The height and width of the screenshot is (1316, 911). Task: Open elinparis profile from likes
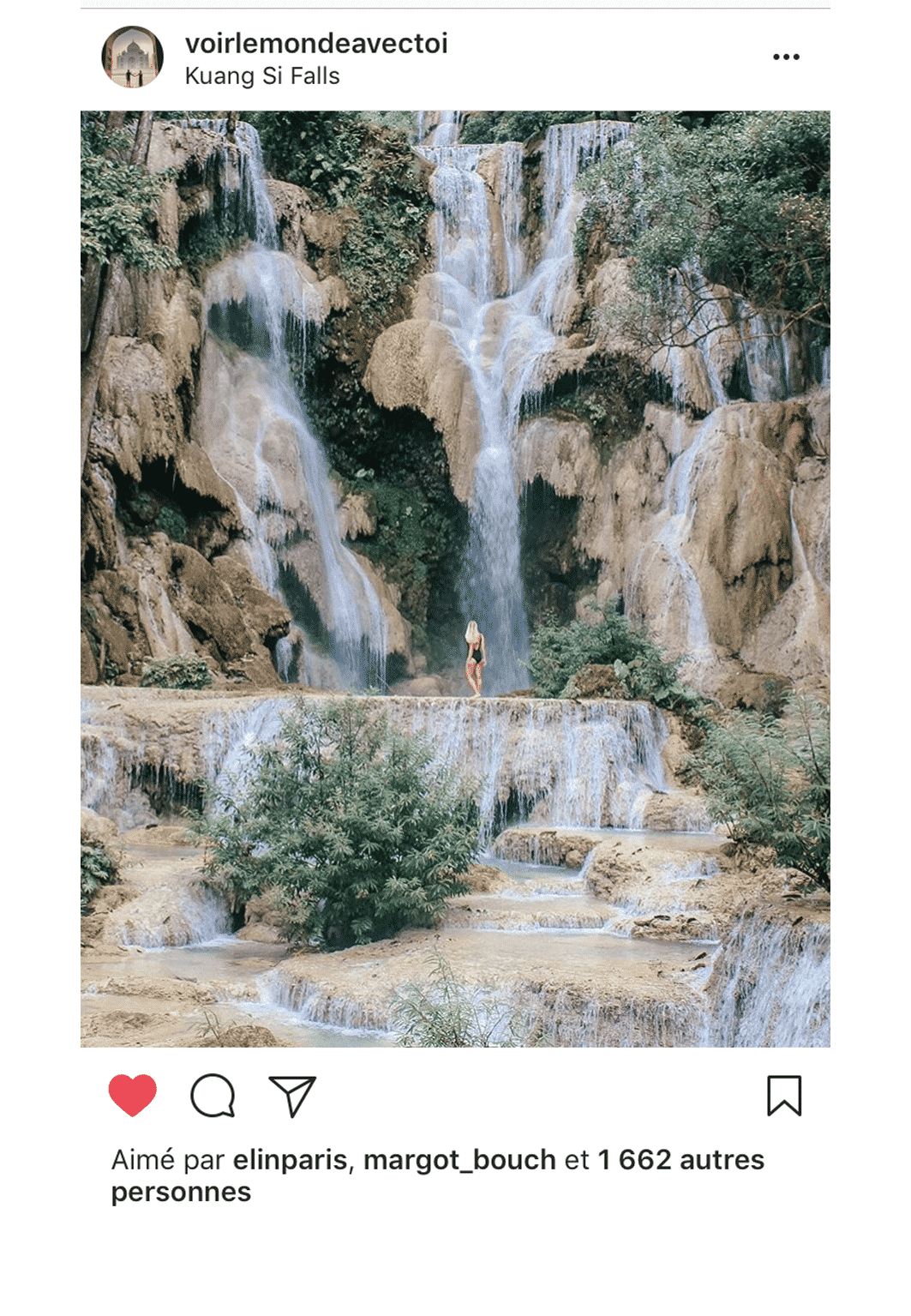[290, 1159]
